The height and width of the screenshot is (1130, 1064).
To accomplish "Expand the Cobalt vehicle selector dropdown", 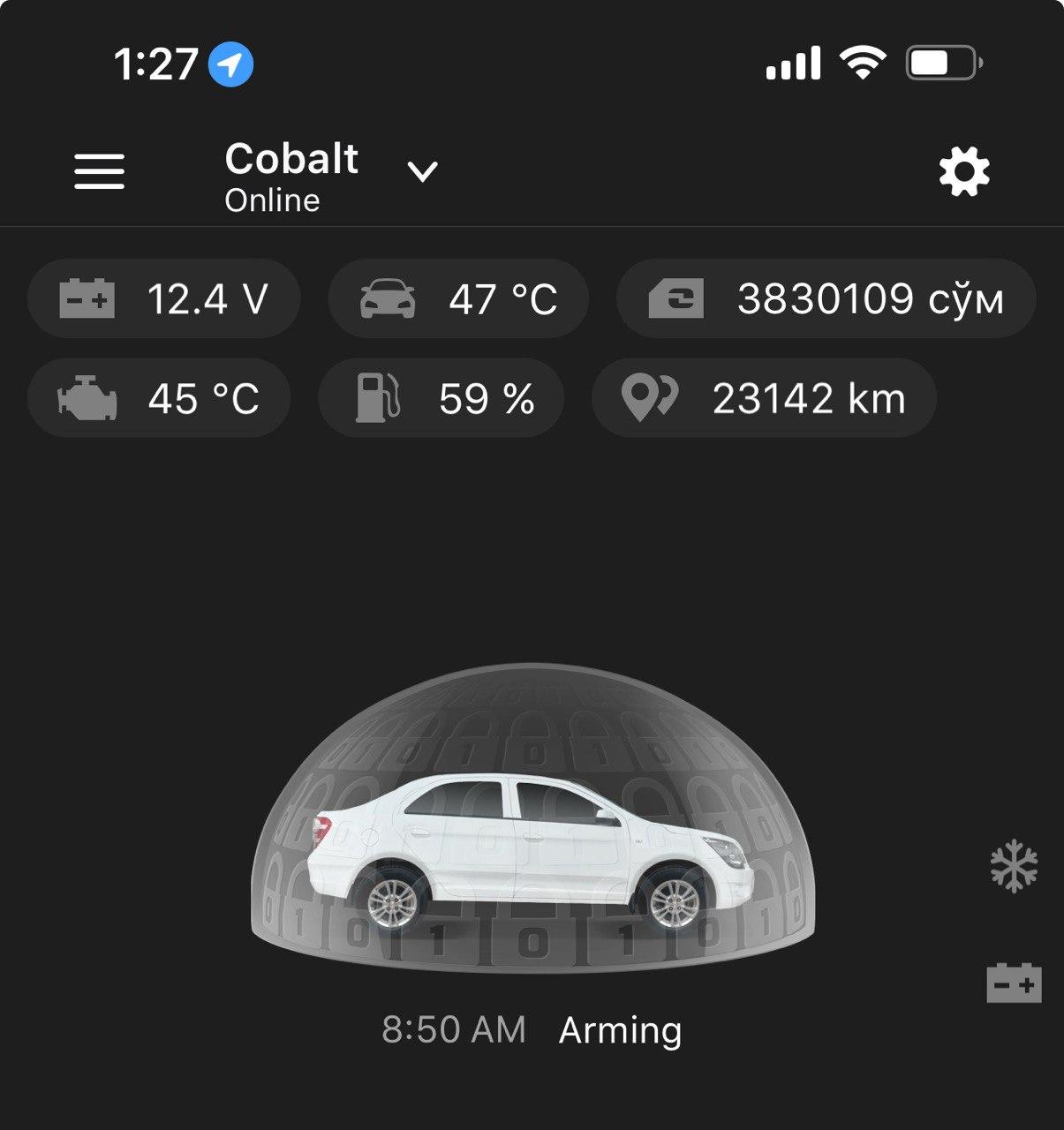I will click(422, 170).
